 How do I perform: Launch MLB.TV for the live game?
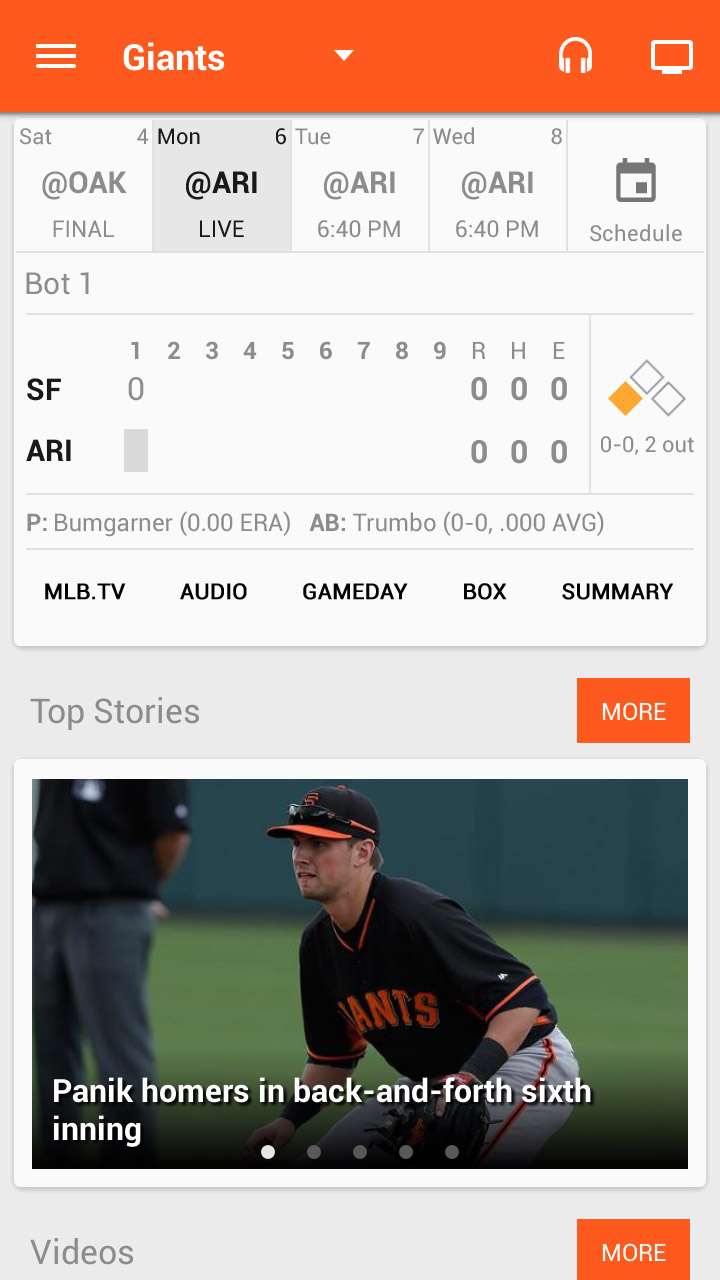pos(85,591)
